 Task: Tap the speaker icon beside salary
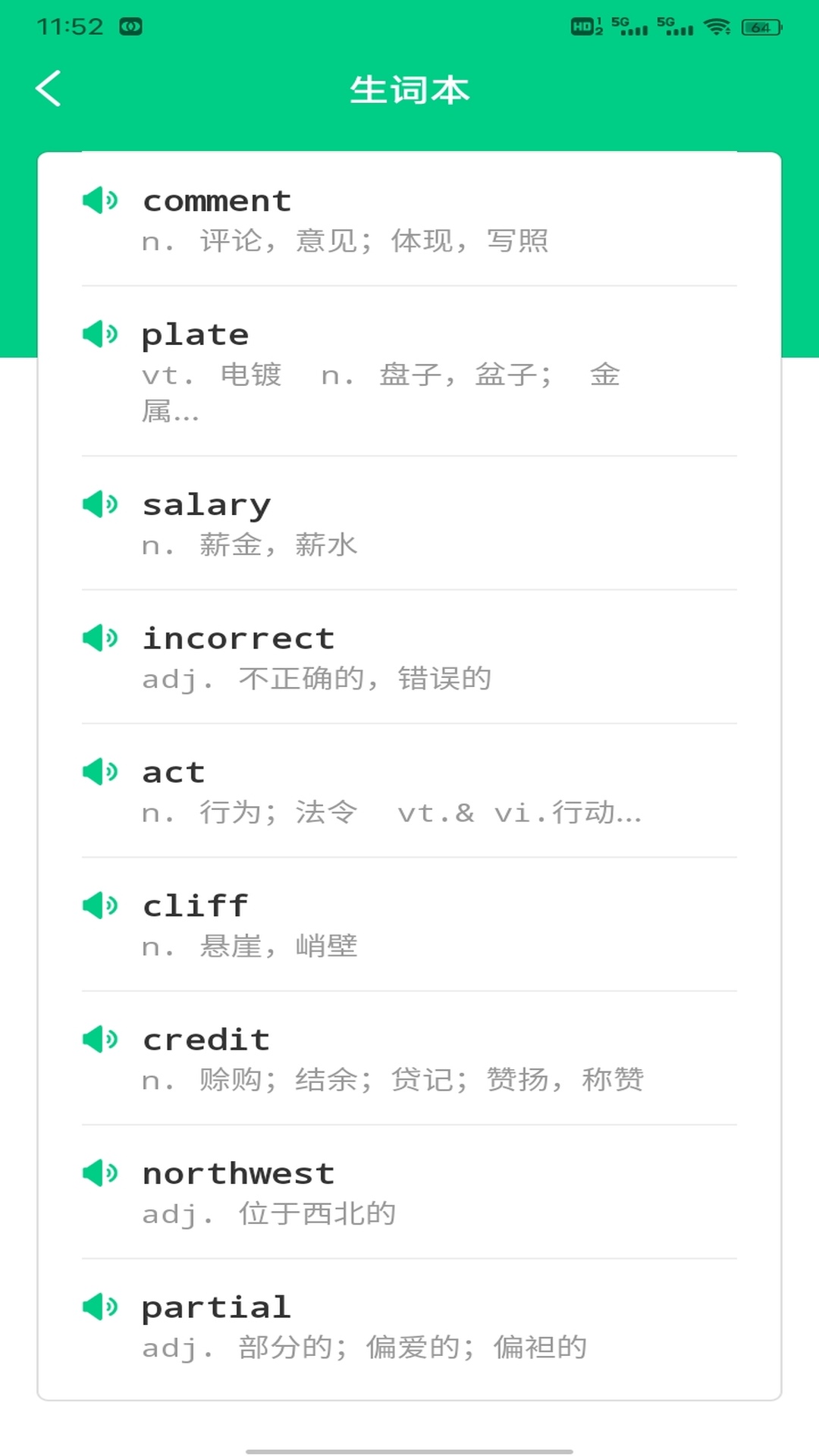tap(100, 504)
